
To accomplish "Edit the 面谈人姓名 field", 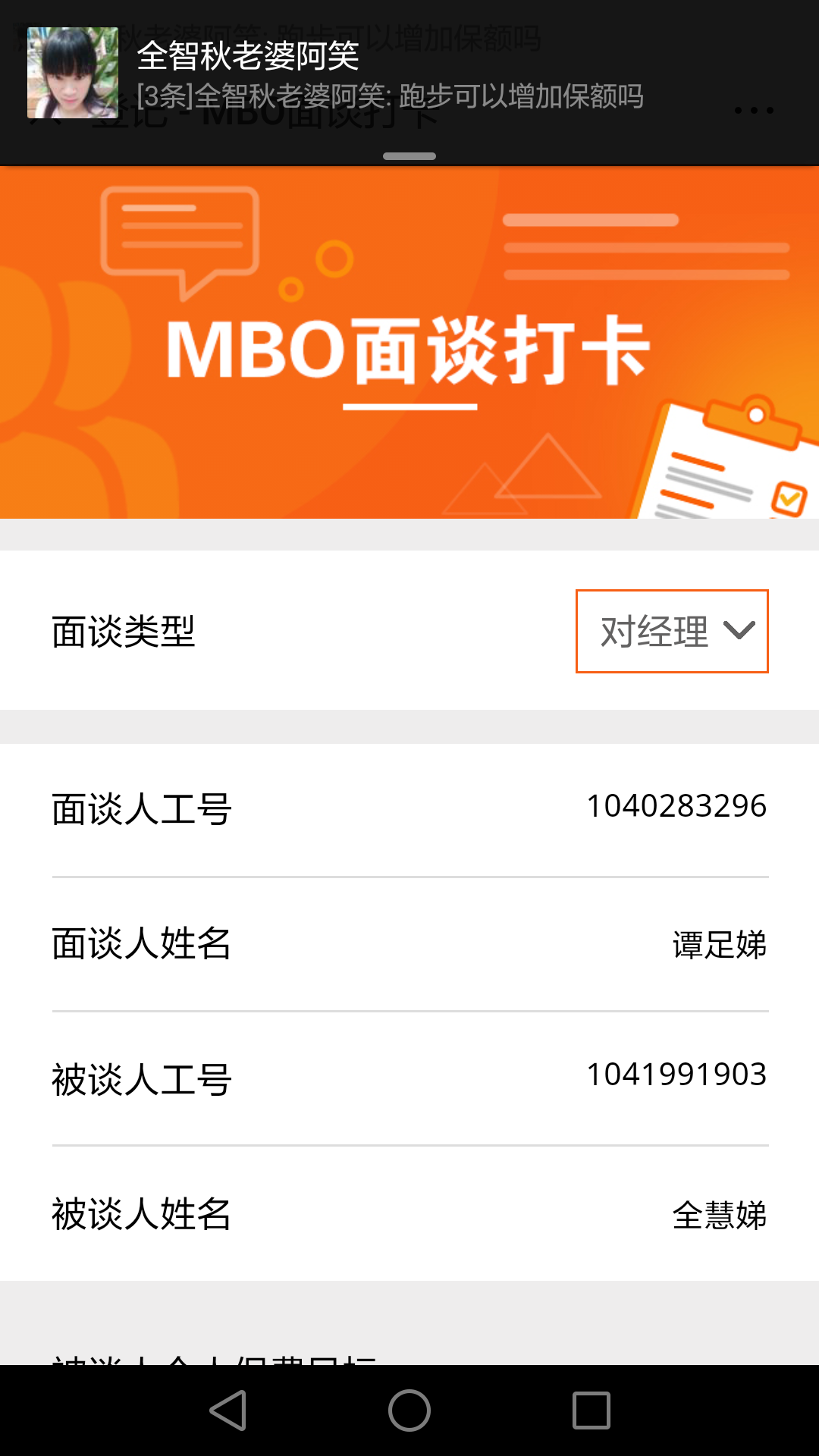I will tap(719, 945).
